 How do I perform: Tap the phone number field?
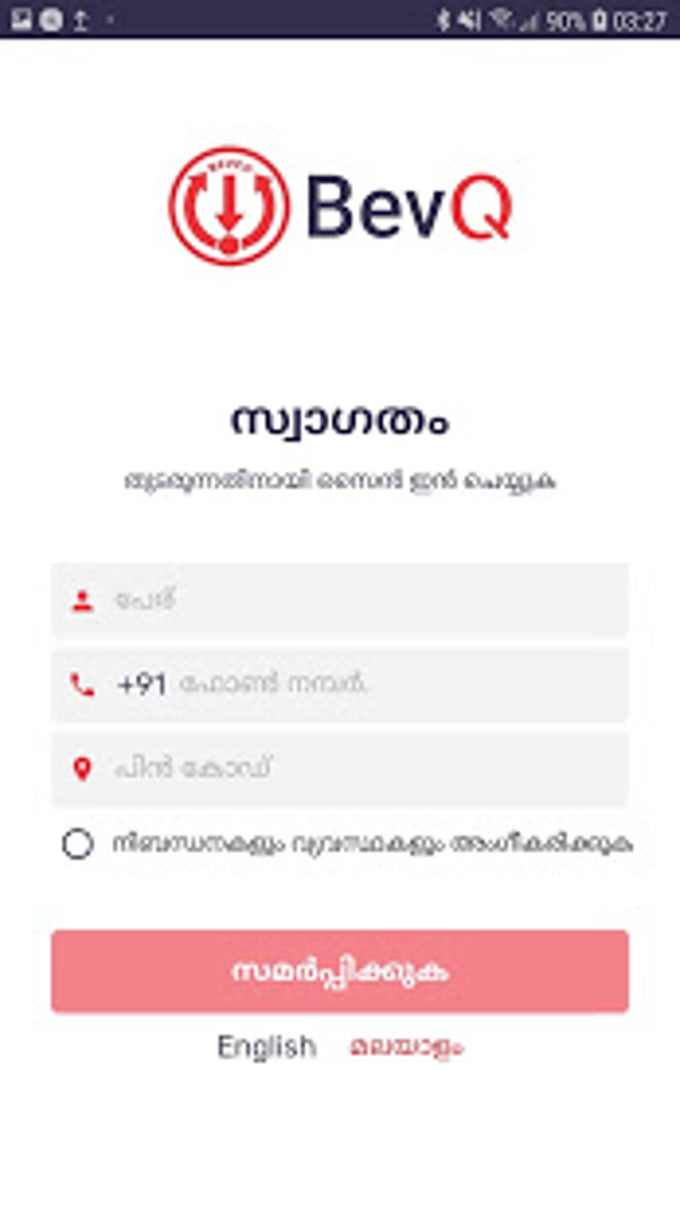[340, 685]
